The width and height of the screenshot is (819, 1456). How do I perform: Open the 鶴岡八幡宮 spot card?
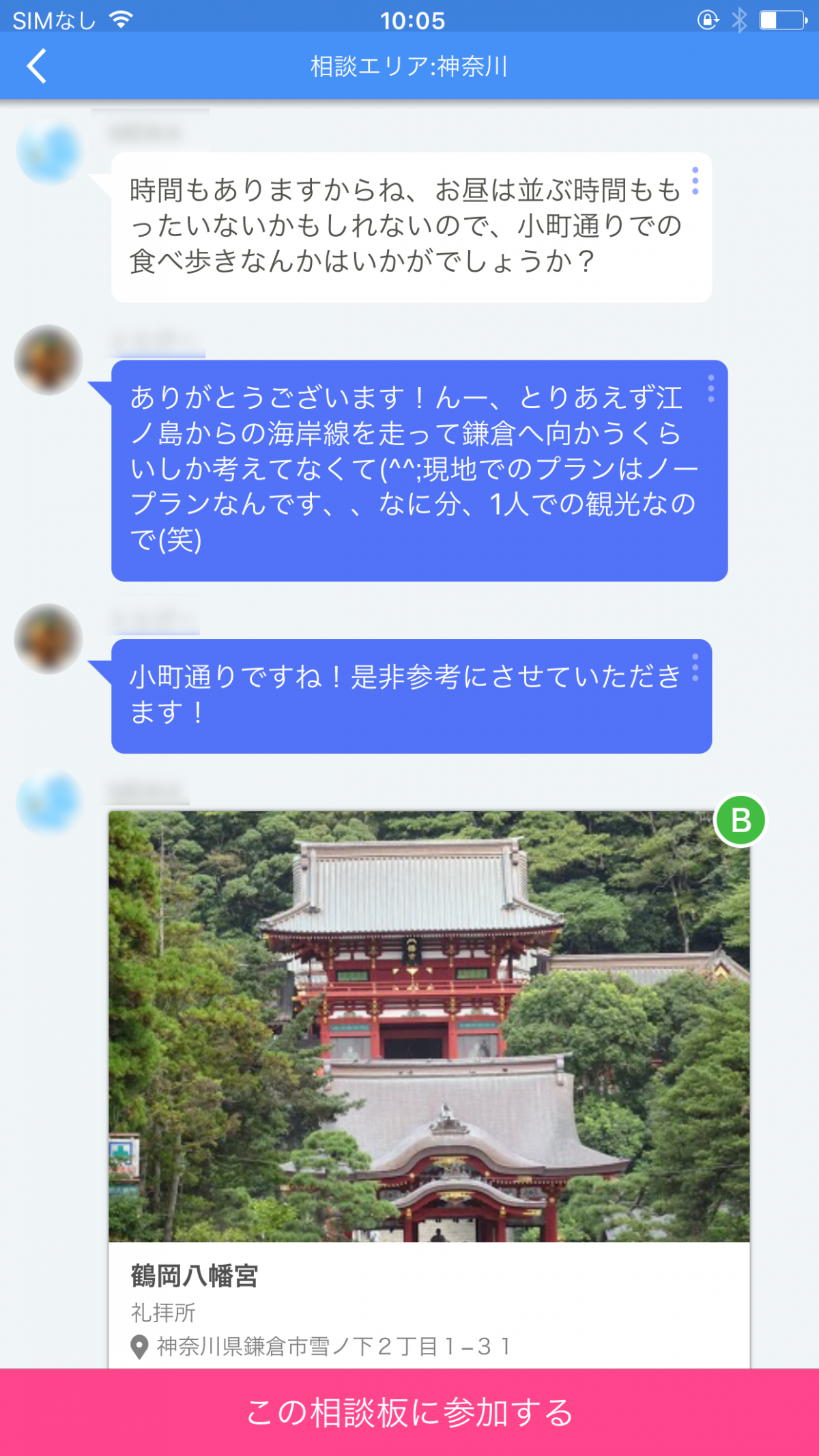429,1089
